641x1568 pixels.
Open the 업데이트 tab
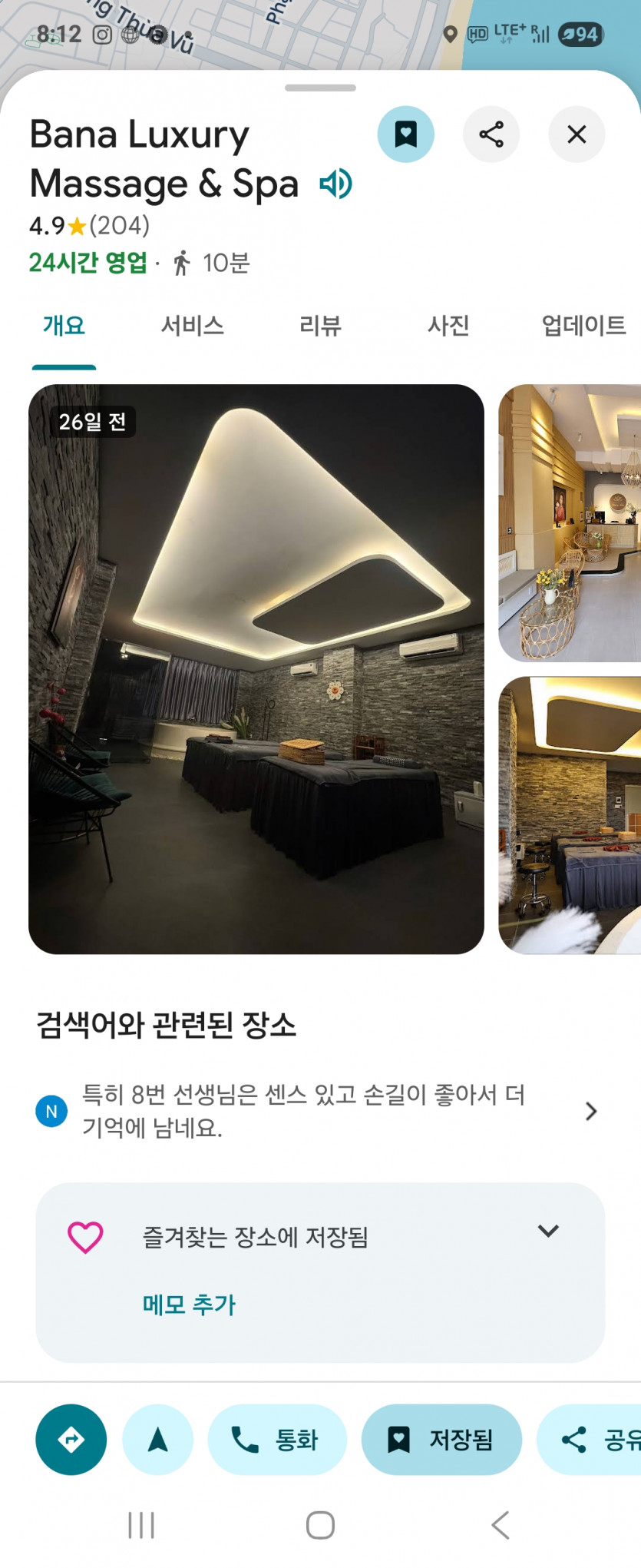tap(583, 326)
